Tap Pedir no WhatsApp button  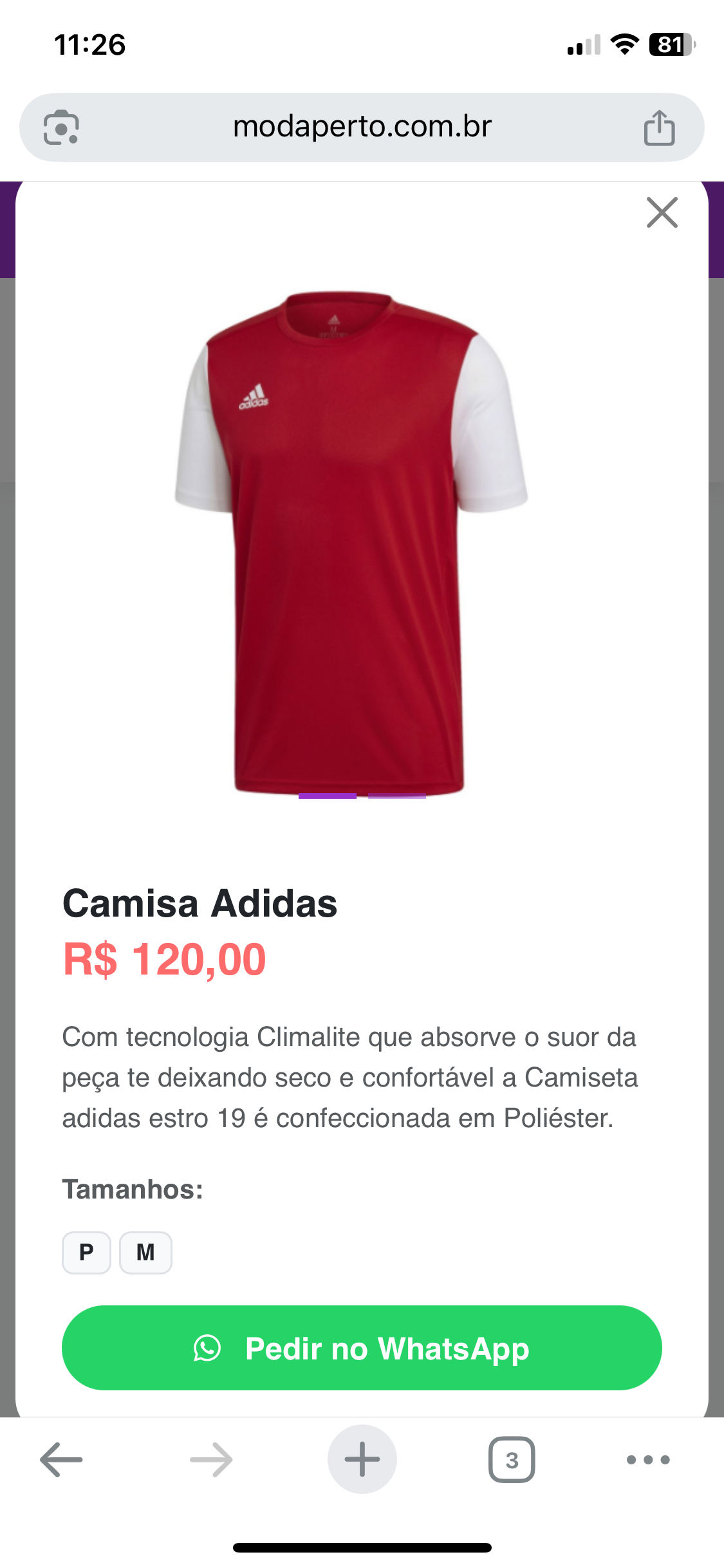tap(362, 1349)
